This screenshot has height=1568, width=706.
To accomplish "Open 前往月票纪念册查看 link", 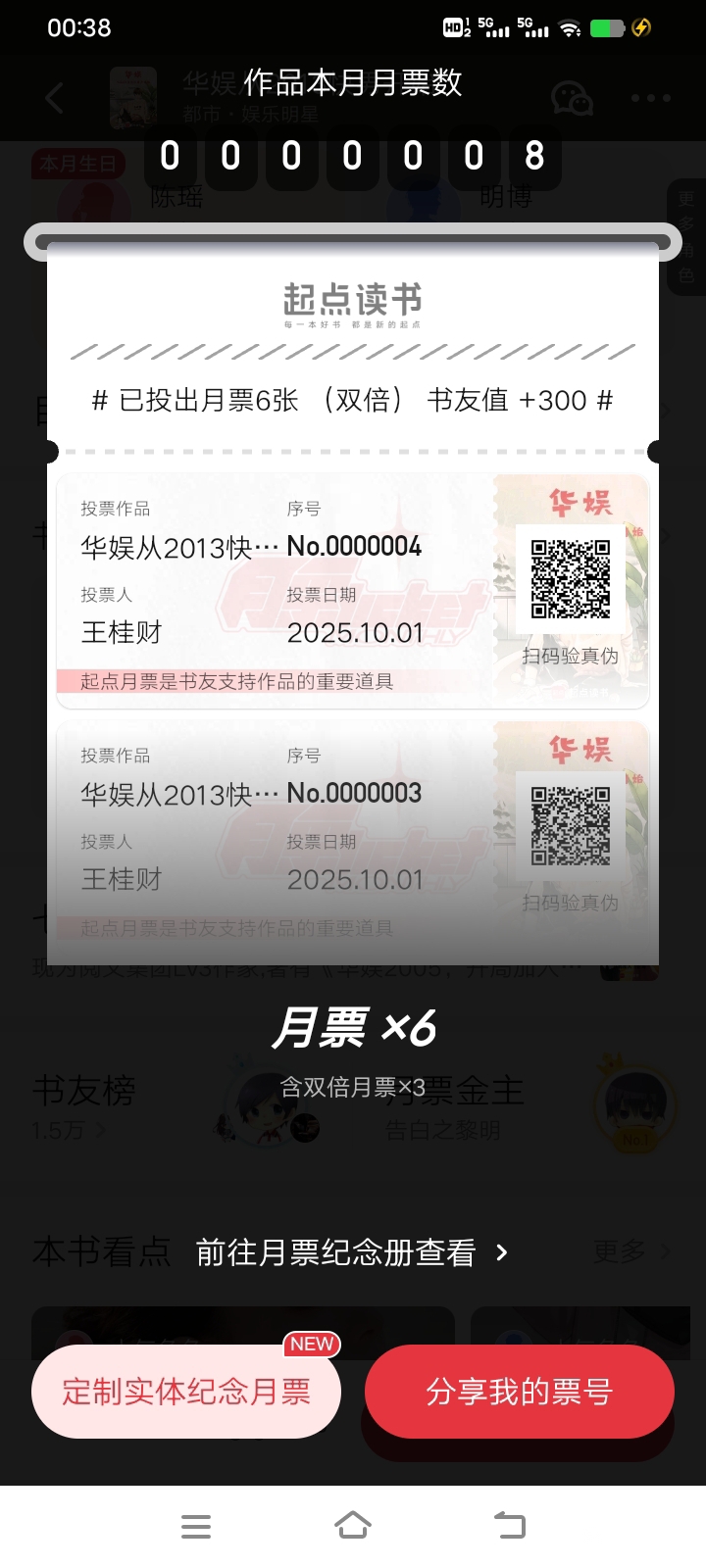I will (x=351, y=1252).
